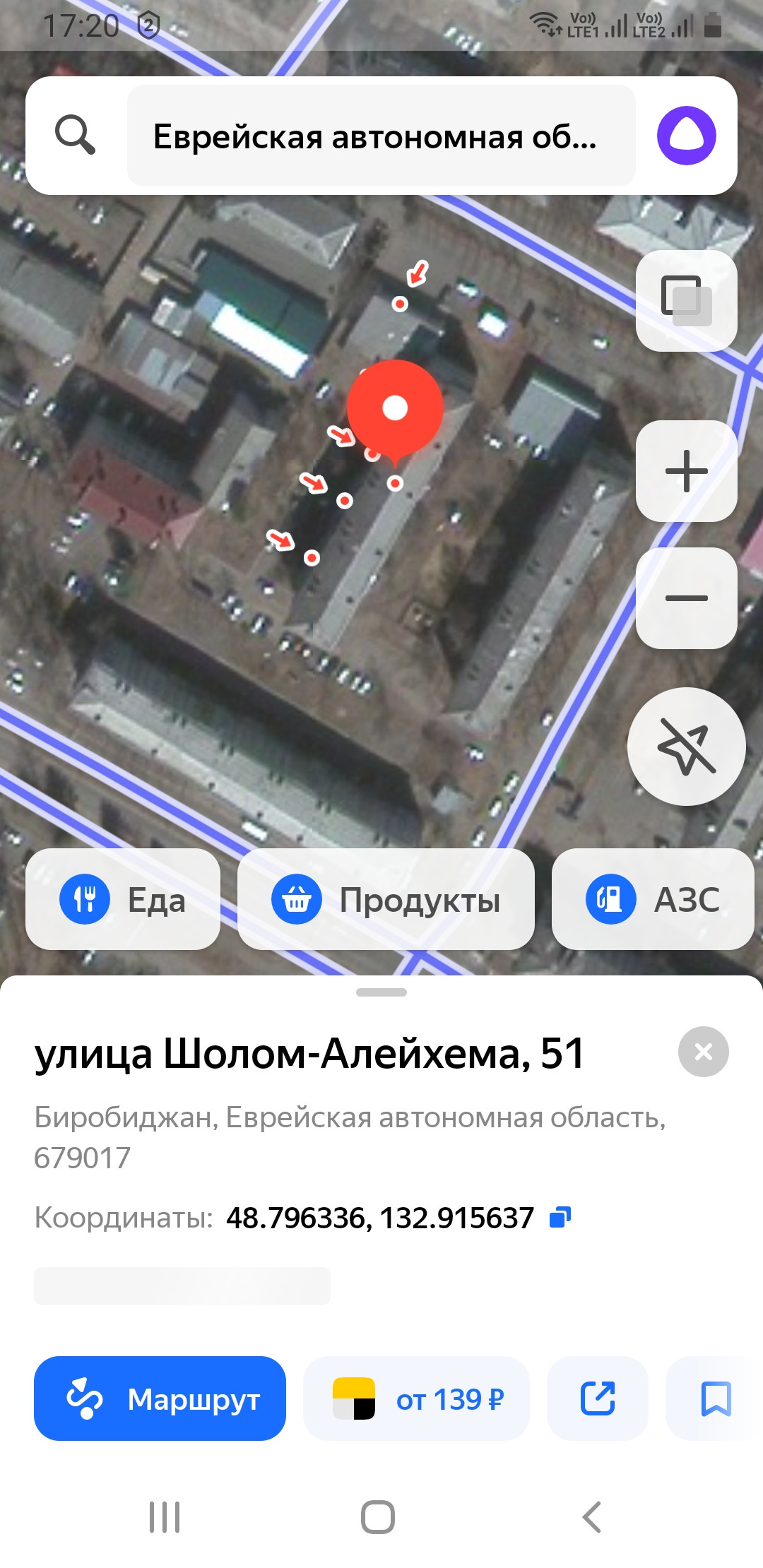
Task: Tap the search magnifier icon
Action: pyautogui.click(x=75, y=135)
